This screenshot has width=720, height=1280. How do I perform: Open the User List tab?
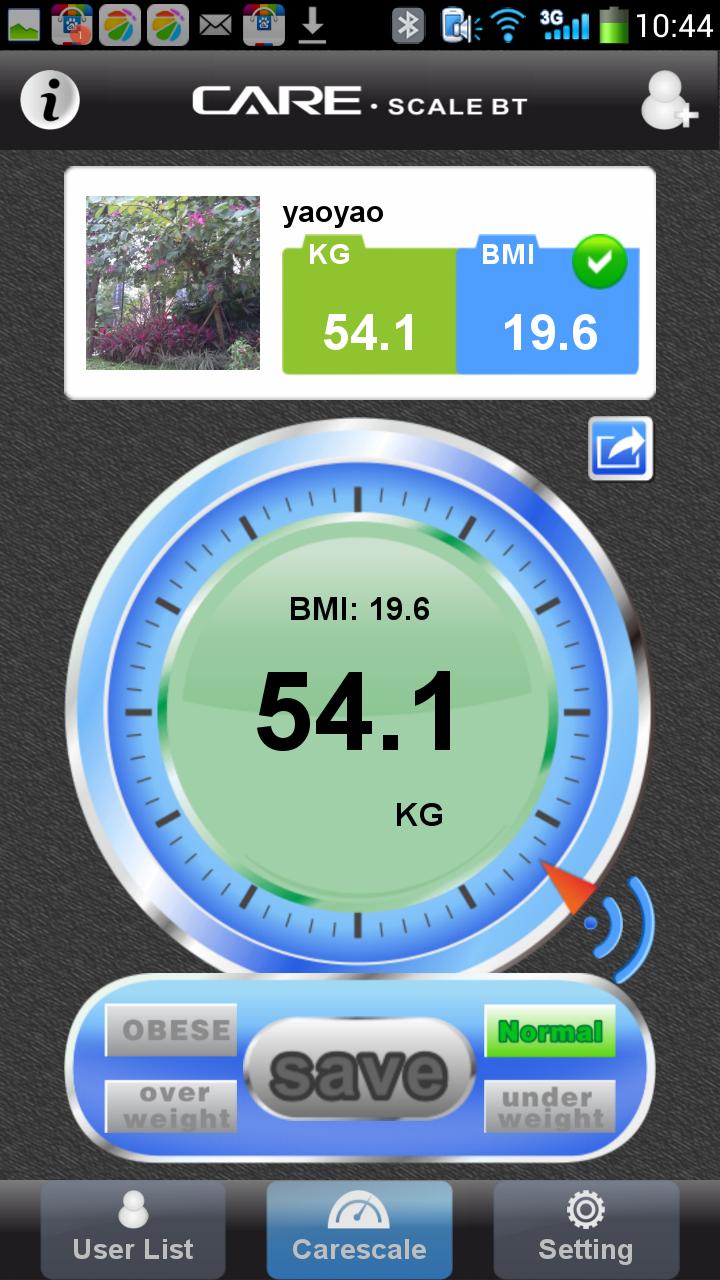pyautogui.click(x=133, y=1230)
